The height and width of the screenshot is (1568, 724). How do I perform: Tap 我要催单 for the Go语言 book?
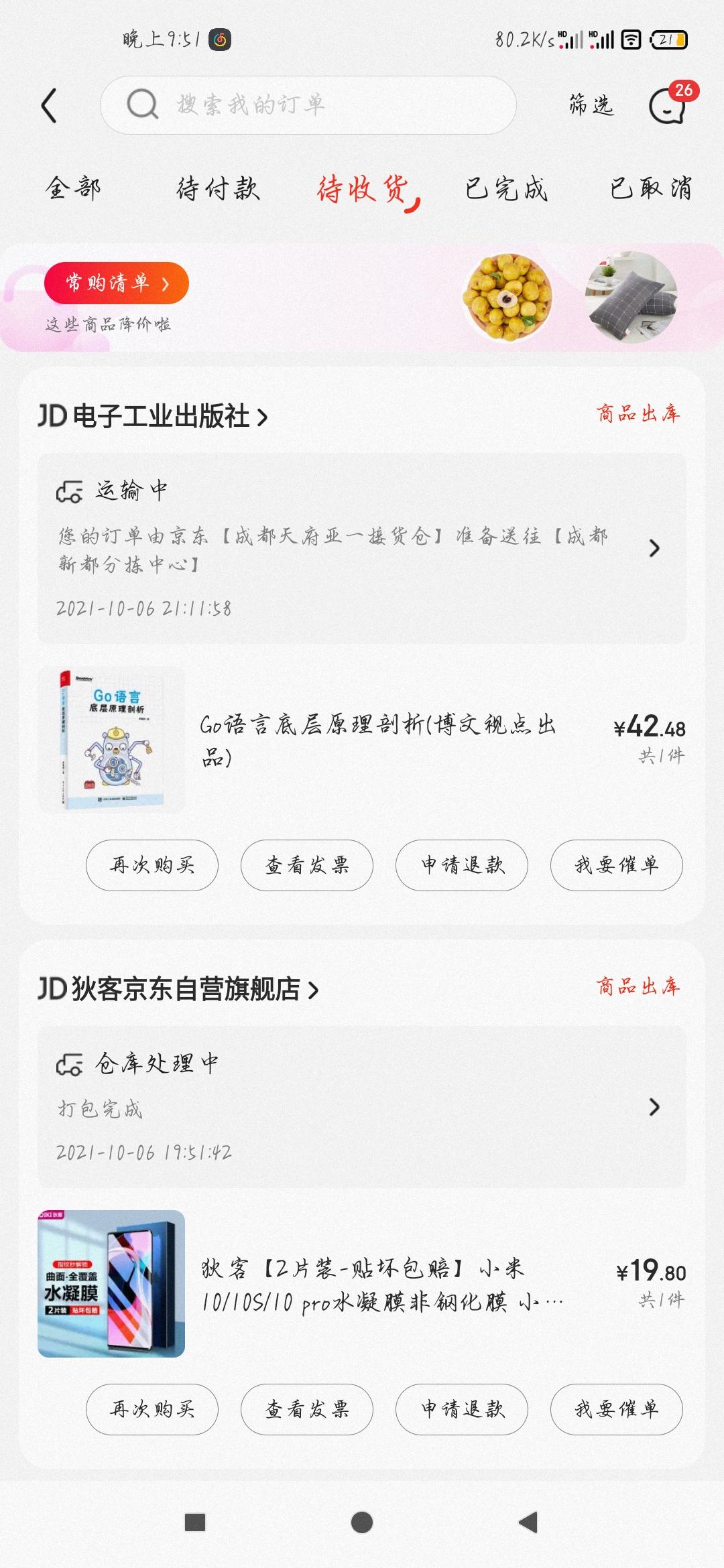pos(616,865)
